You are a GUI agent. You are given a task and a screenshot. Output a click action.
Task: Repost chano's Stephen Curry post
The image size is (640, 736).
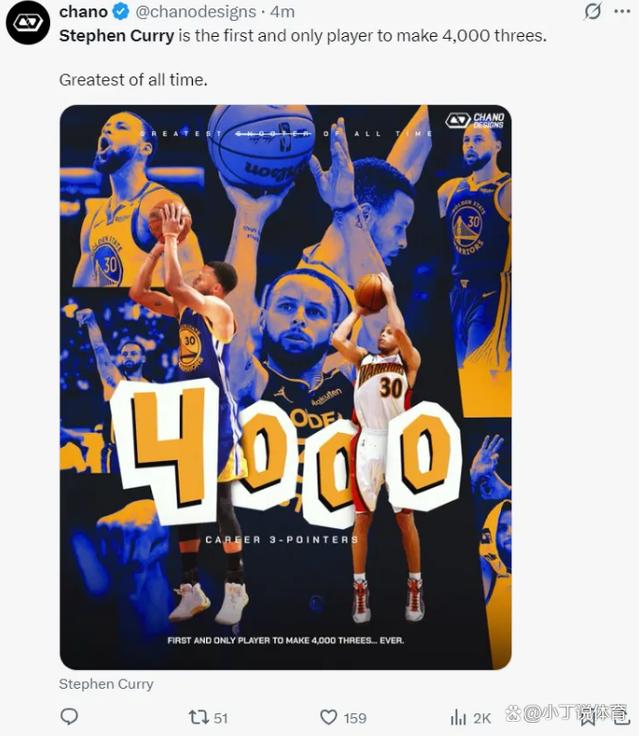200,716
